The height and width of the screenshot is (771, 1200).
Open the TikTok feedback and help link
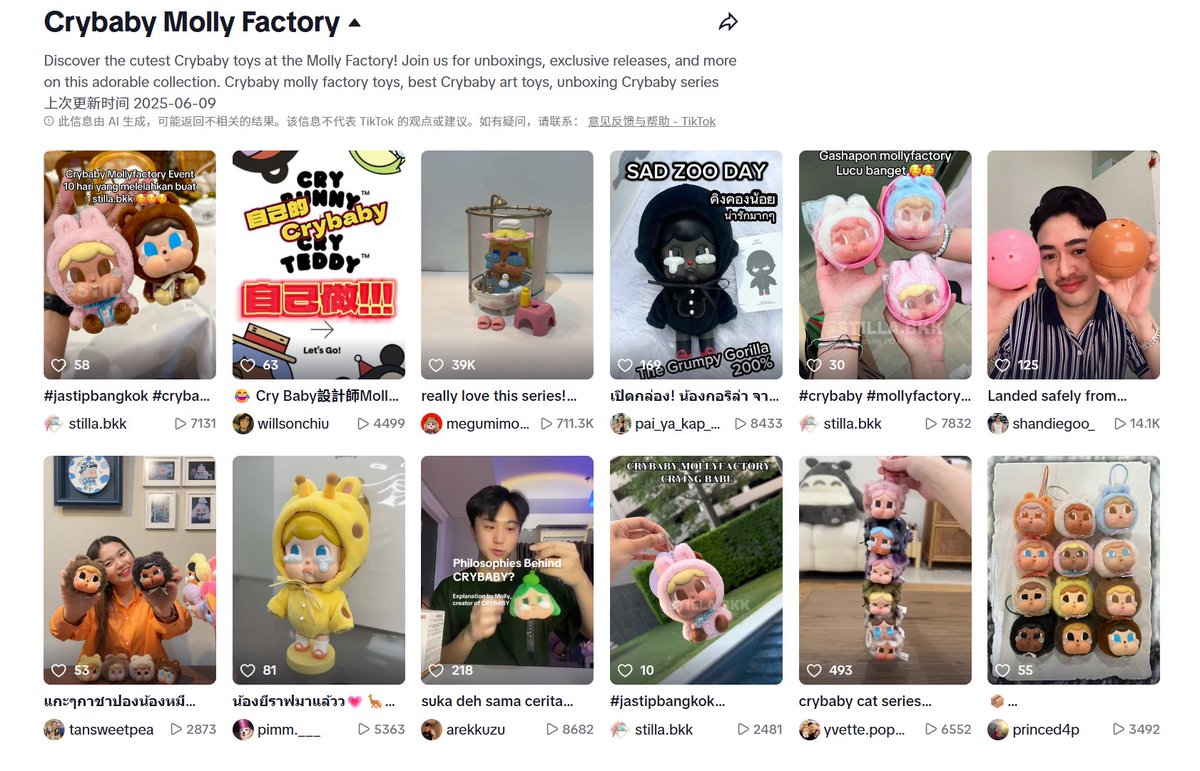coord(651,121)
